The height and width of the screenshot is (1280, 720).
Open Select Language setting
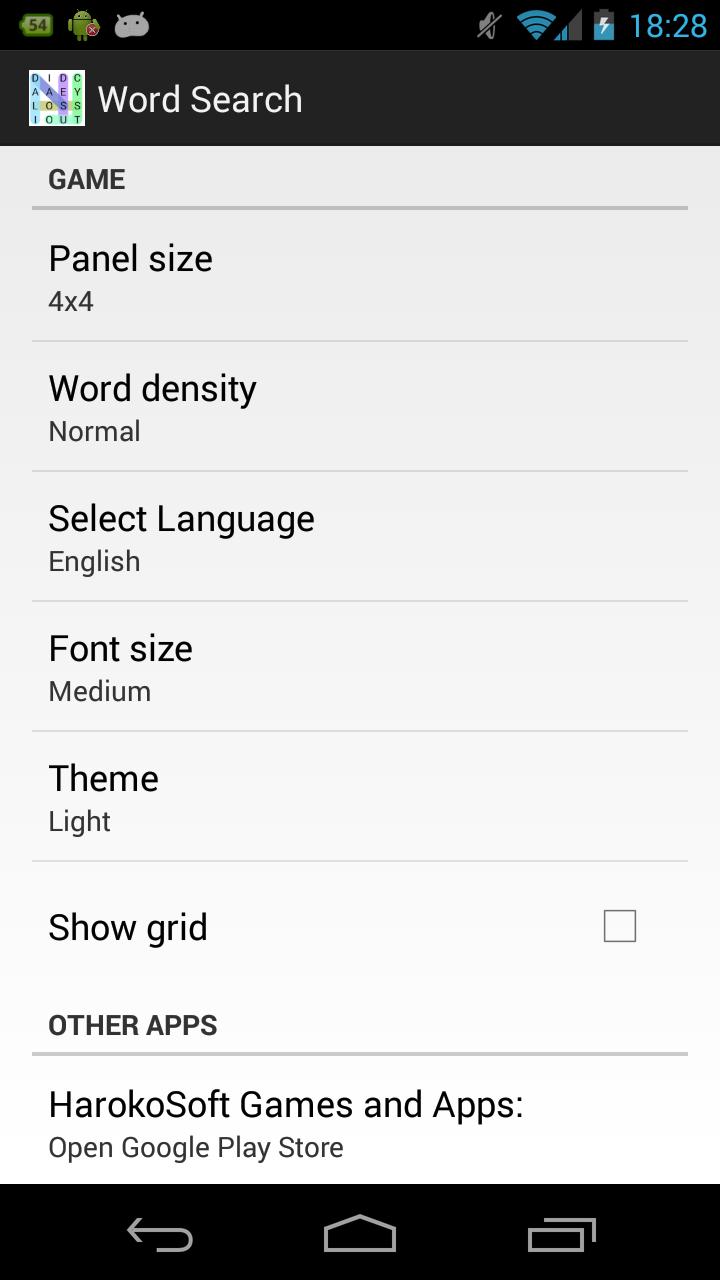360,536
